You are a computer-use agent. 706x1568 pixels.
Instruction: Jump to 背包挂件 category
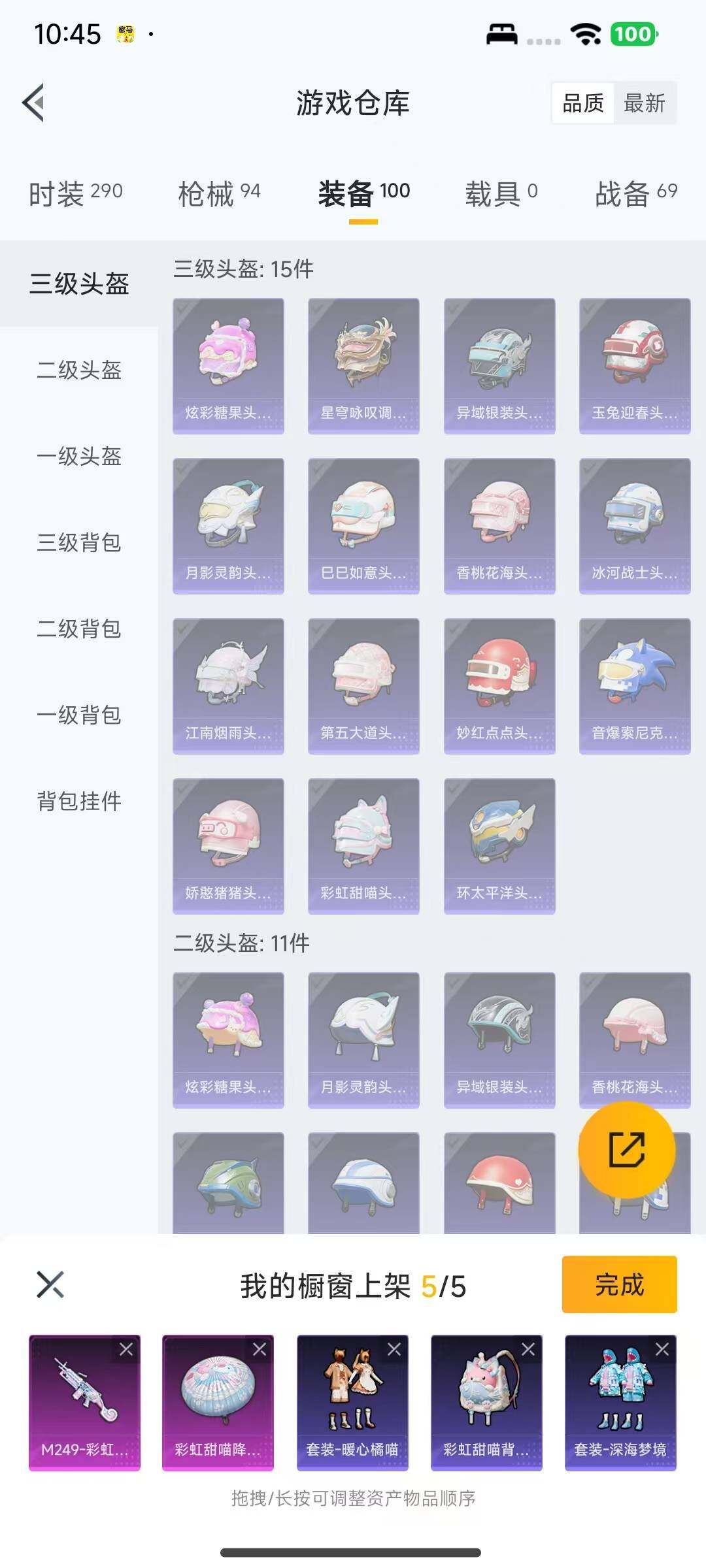(79, 801)
